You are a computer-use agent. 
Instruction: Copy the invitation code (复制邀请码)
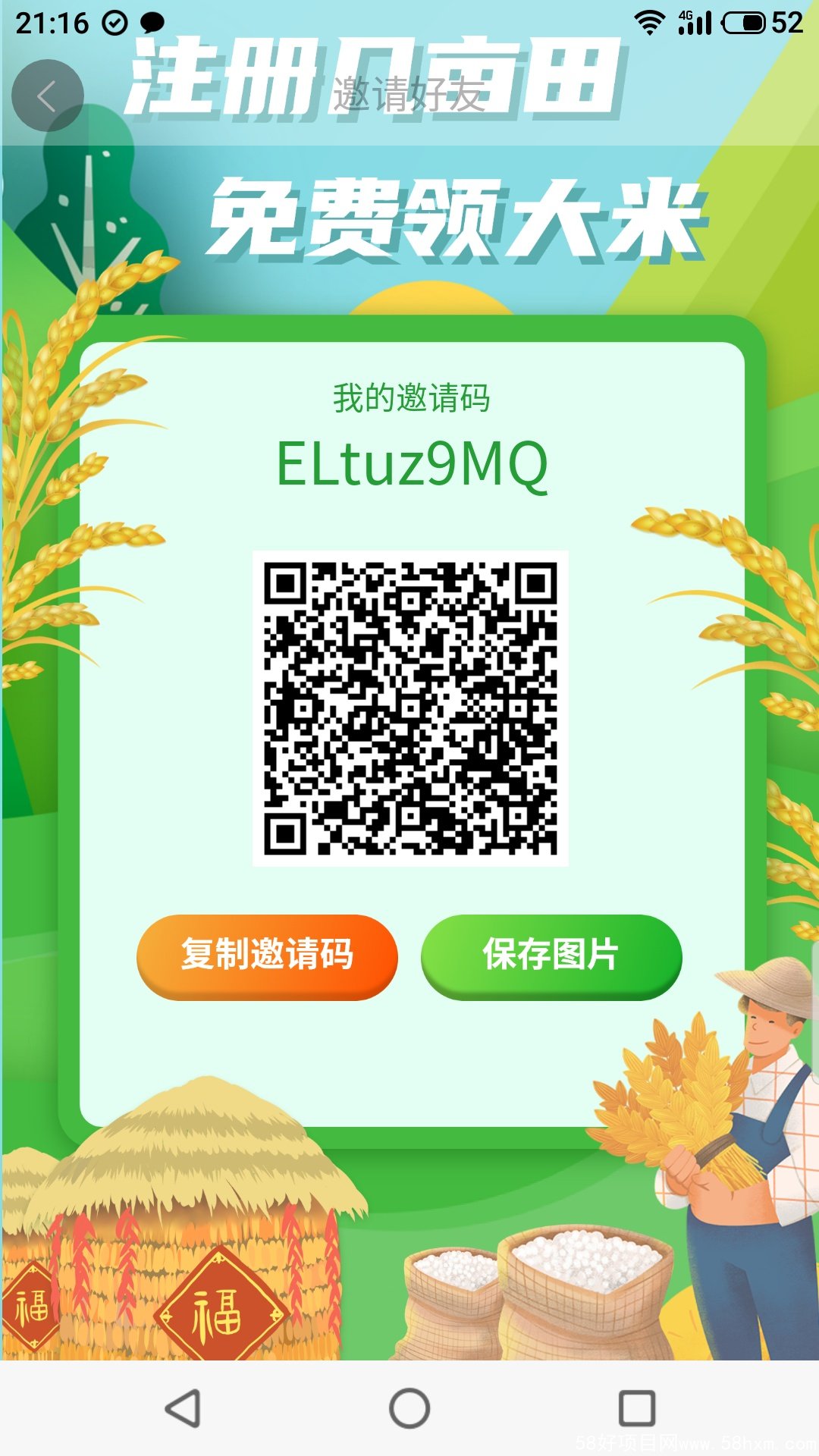[267, 955]
